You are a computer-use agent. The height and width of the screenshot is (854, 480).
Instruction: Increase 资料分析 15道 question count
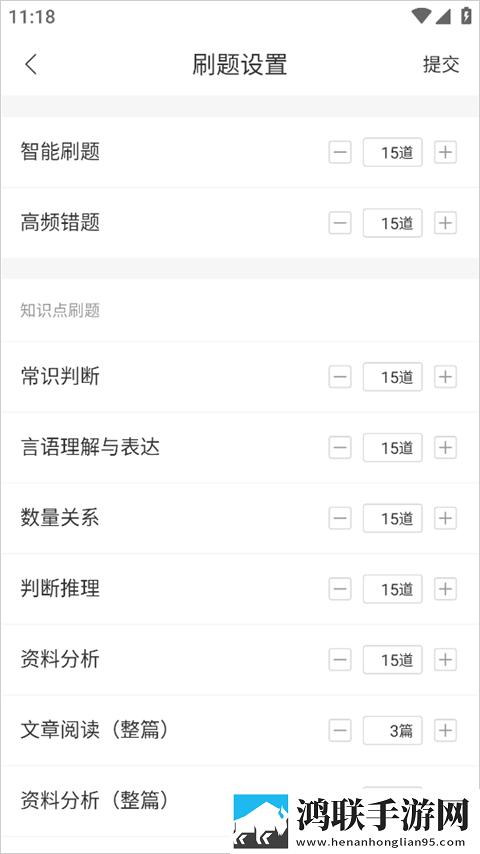[x=445, y=660]
